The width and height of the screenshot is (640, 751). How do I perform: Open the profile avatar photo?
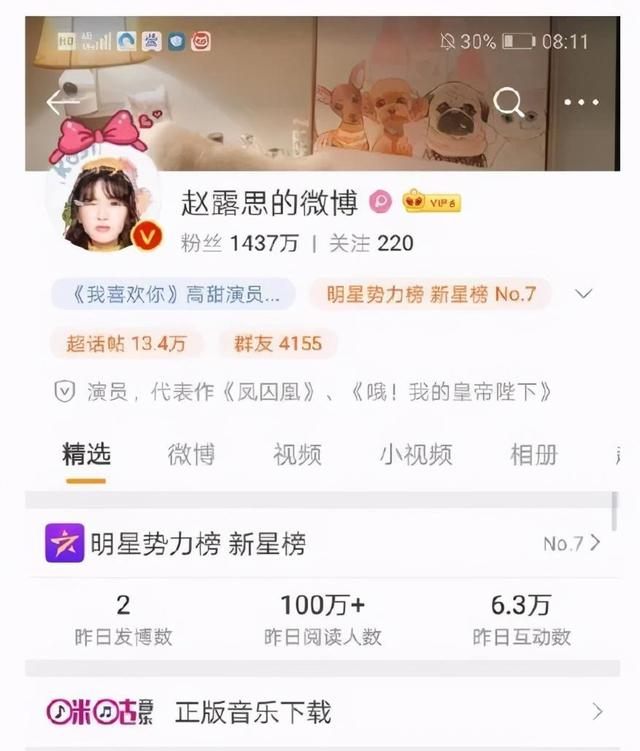click(97, 205)
